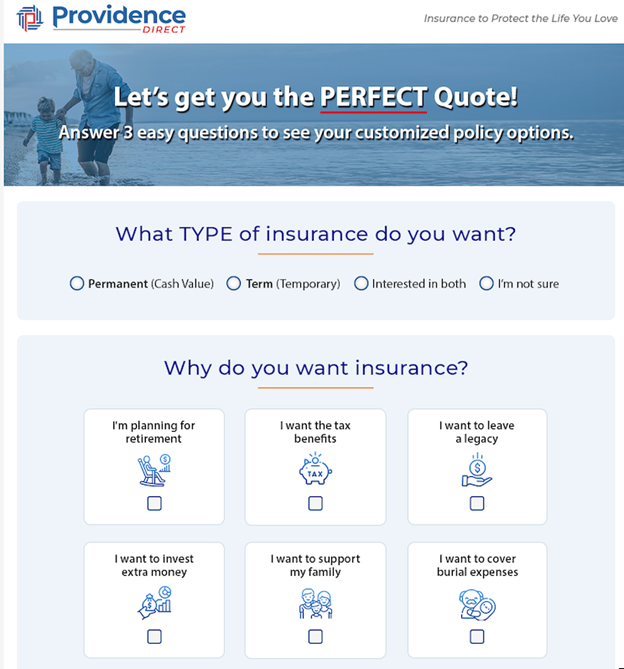
Task: Choose Term (Temporary) insurance option
Action: (234, 284)
